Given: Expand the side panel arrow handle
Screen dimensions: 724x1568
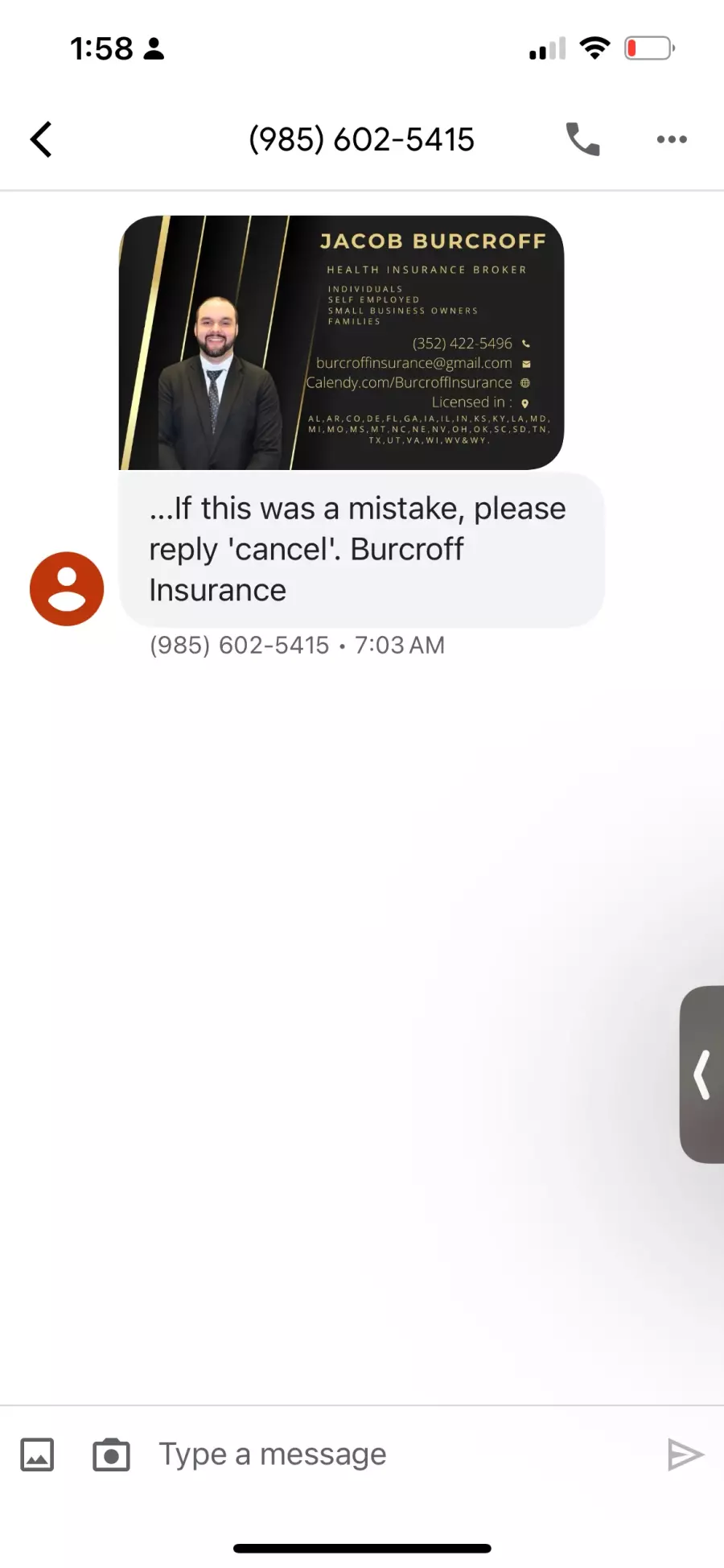Looking at the screenshot, I should point(702,1074).
